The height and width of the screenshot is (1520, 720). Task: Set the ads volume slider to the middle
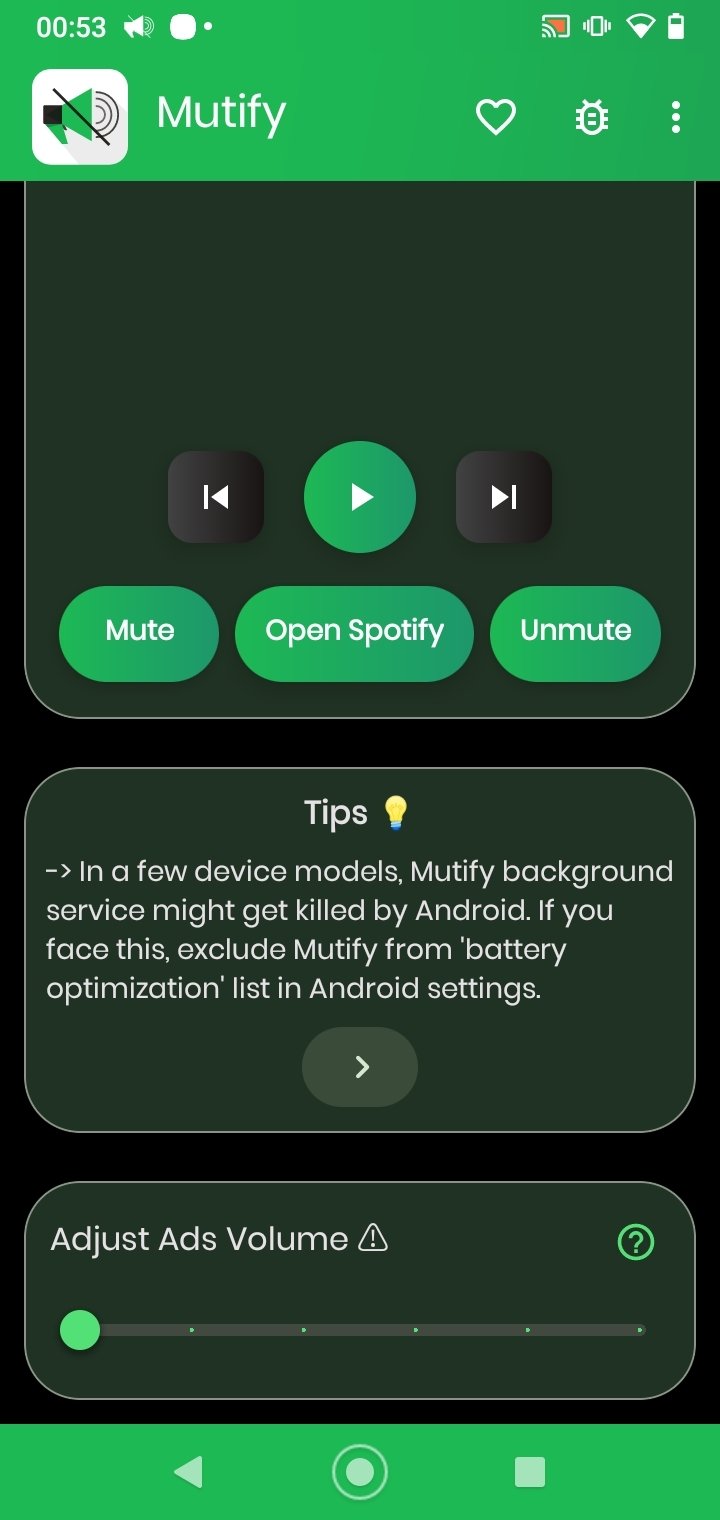tap(360, 1330)
